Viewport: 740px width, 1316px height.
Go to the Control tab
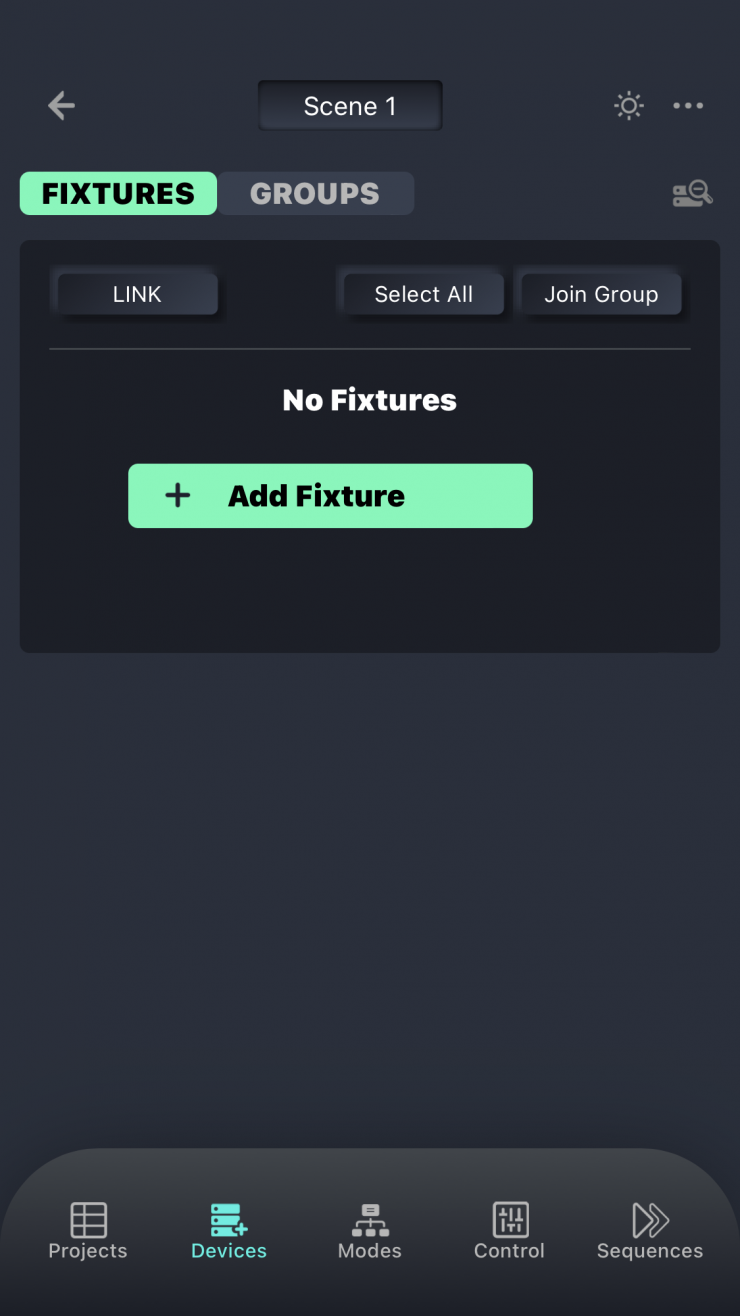click(510, 1232)
